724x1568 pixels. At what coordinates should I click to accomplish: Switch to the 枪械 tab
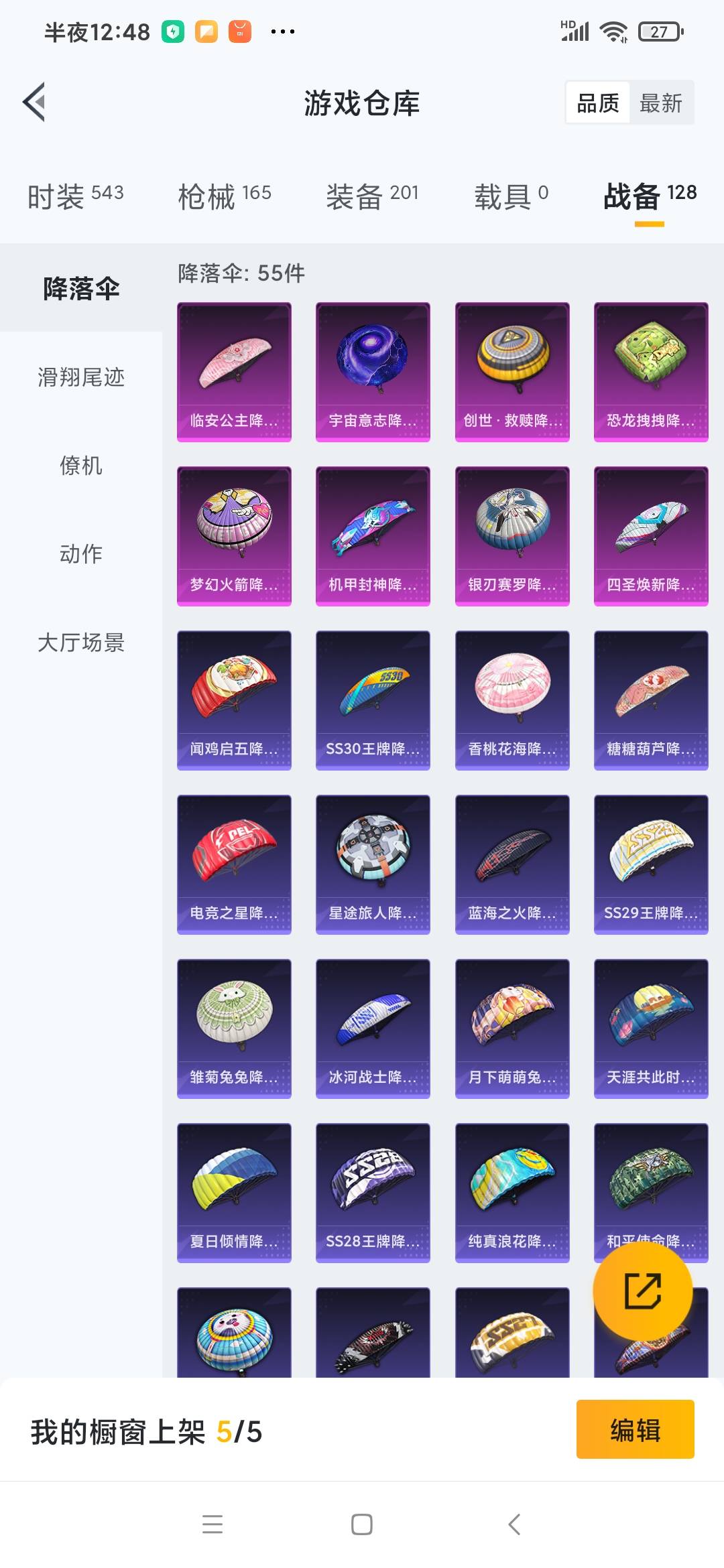click(225, 196)
